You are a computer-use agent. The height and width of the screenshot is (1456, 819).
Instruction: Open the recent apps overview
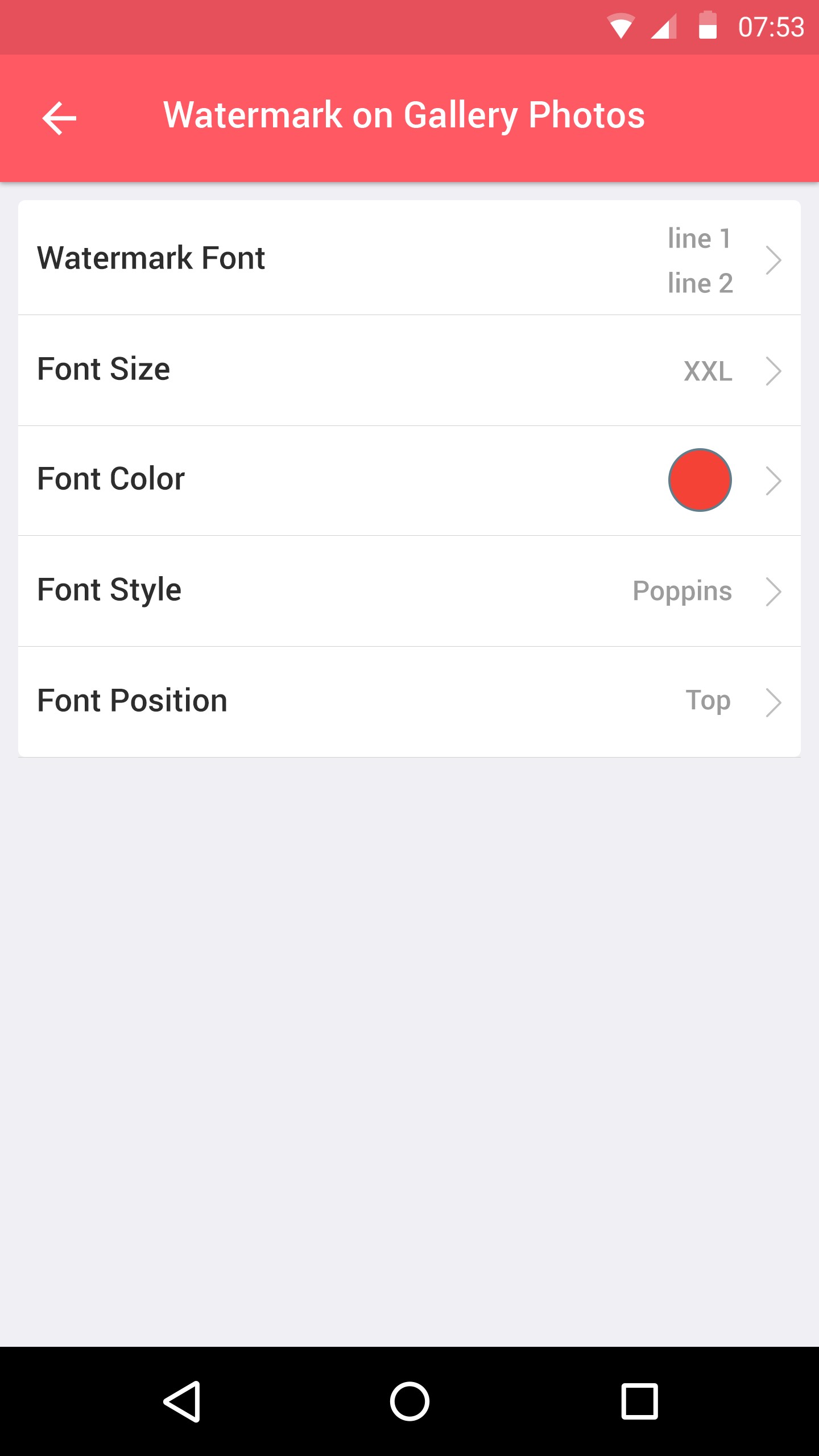click(x=639, y=1401)
